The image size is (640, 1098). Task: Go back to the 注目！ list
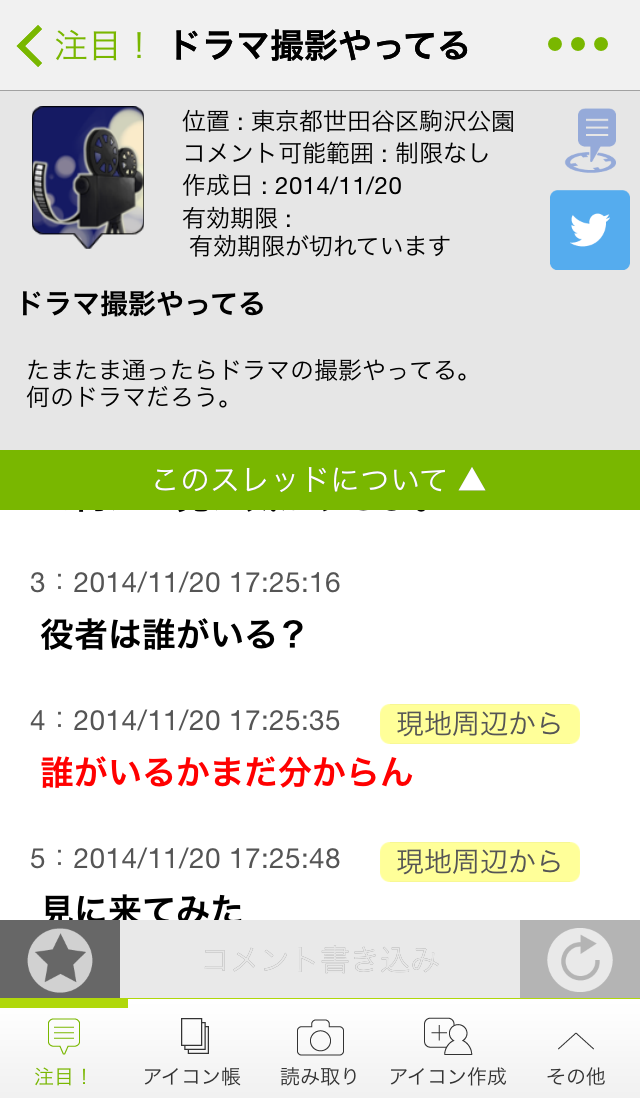coord(82,46)
